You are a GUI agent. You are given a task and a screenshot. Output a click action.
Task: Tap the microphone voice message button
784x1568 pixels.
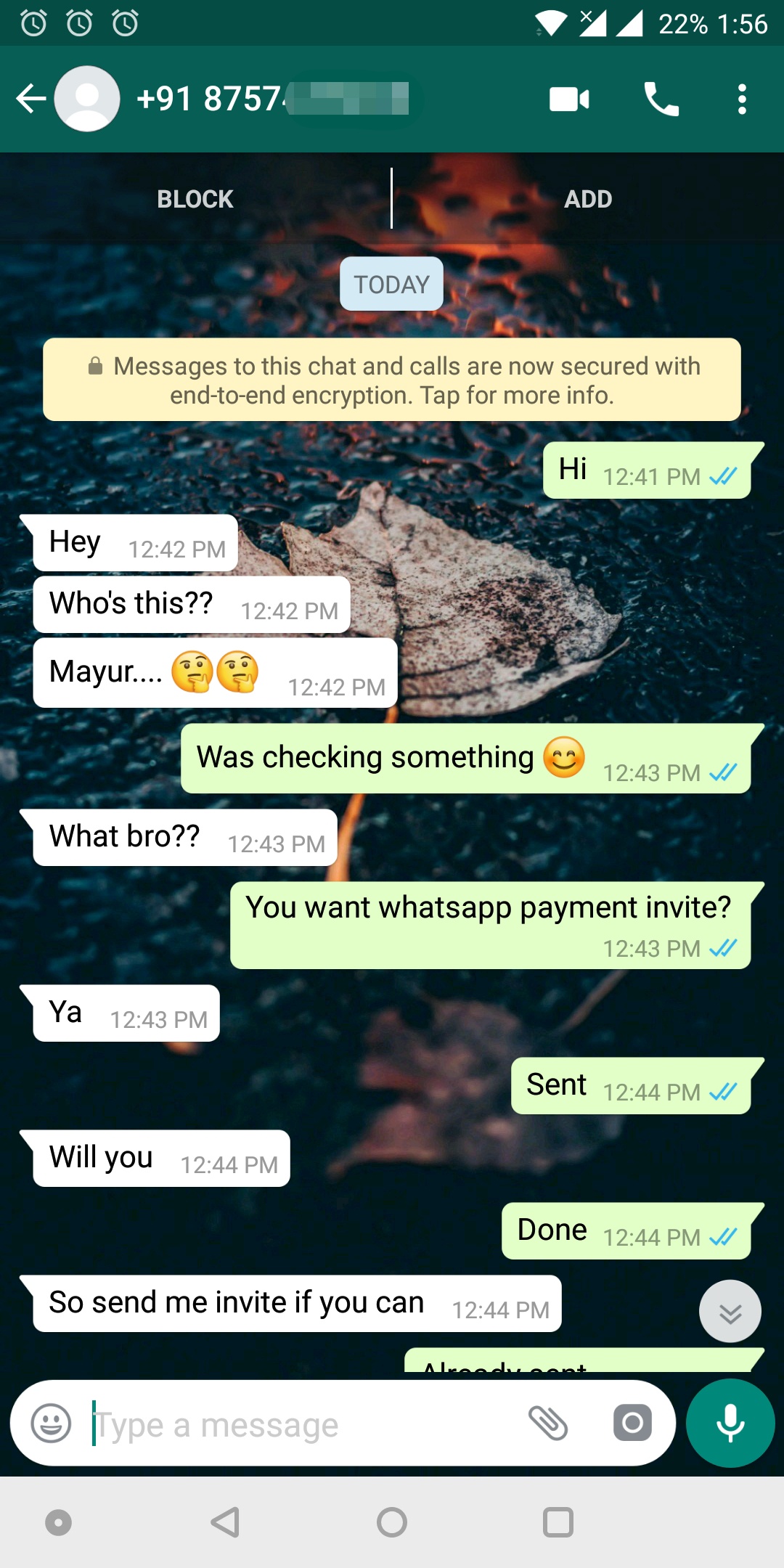coord(730,1423)
